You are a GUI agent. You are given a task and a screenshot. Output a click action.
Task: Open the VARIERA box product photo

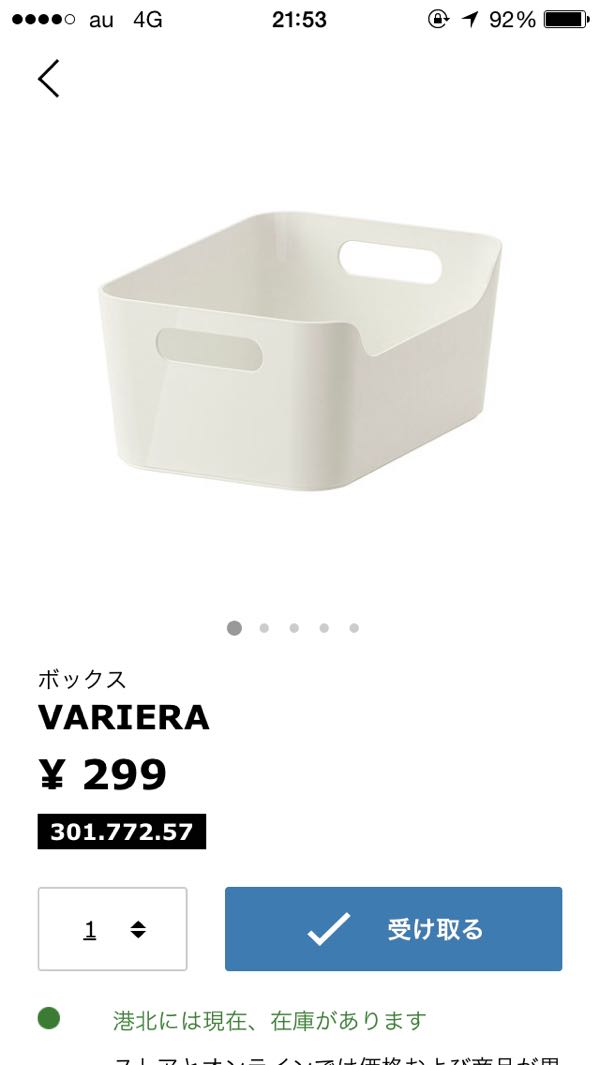pos(300,350)
